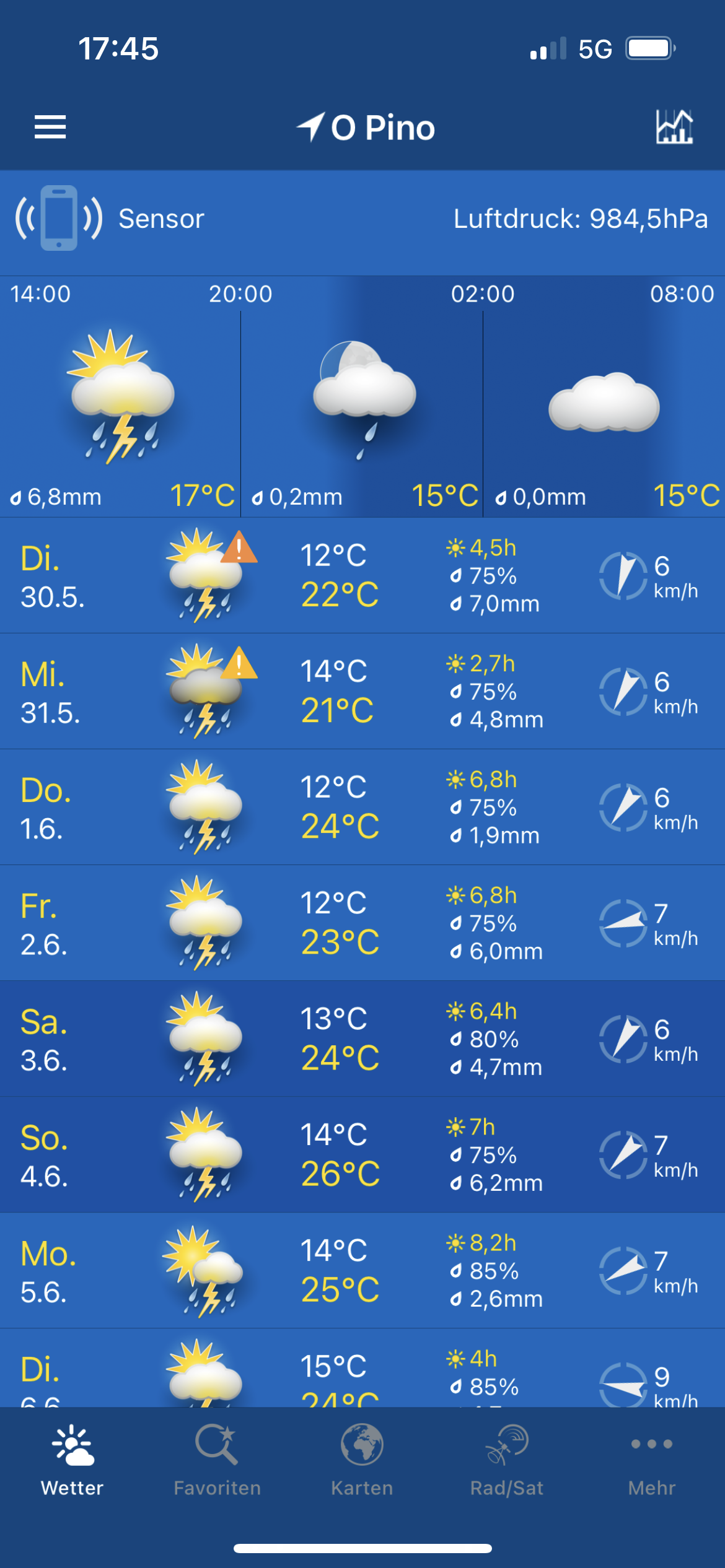The width and height of the screenshot is (725, 1568).
Task: Open forecast for Fr. 2.6.
Action: (362, 923)
